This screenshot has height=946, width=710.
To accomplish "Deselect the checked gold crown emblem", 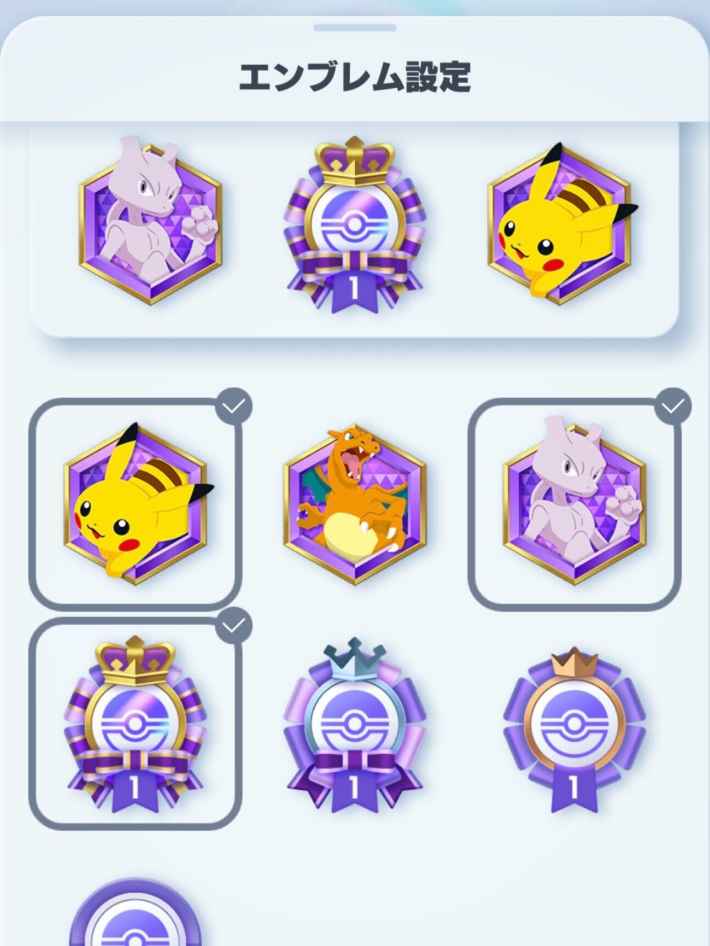I will coord(135,724).
